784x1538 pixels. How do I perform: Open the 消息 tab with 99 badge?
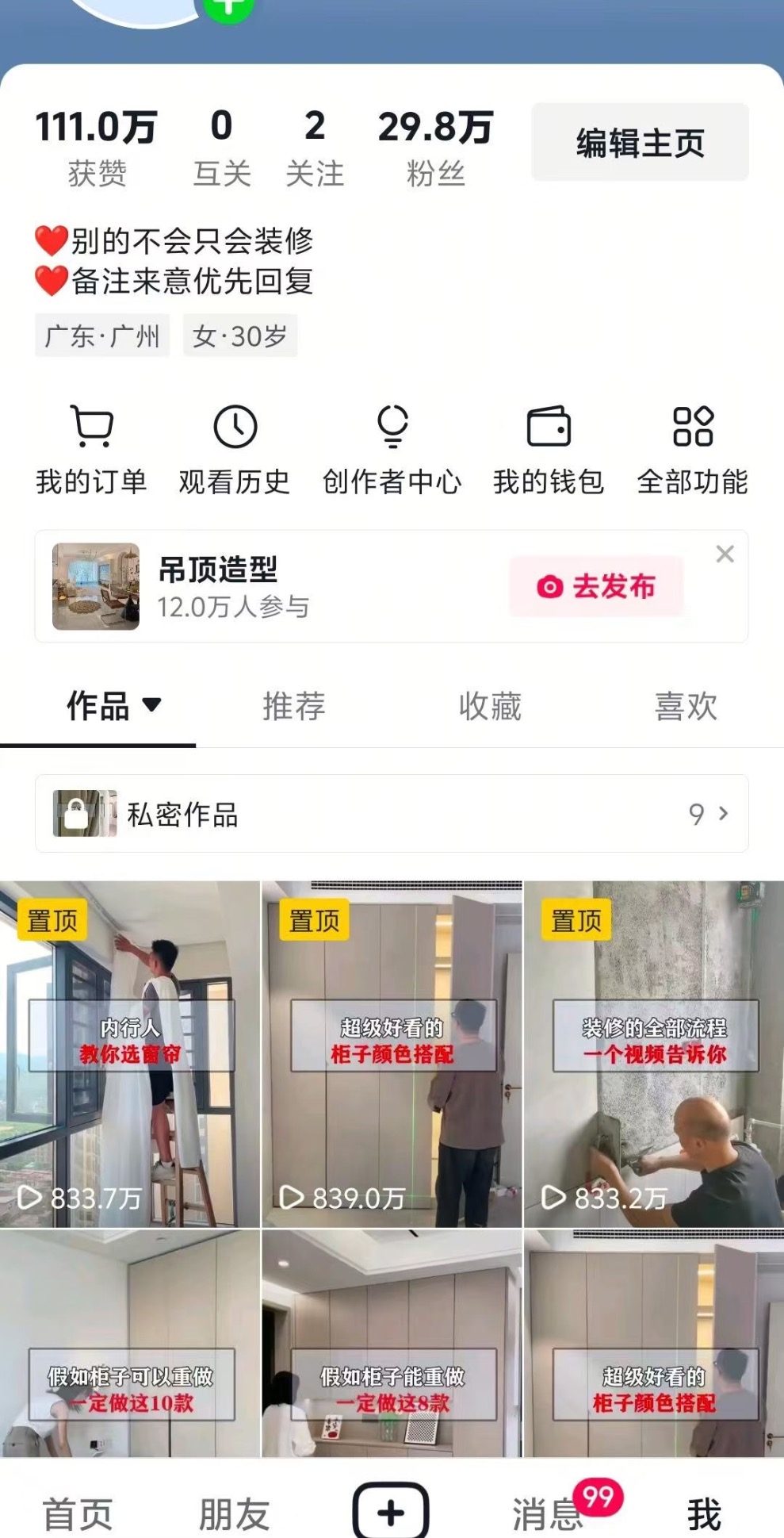pyautogui.click(x=547, y=1513)
